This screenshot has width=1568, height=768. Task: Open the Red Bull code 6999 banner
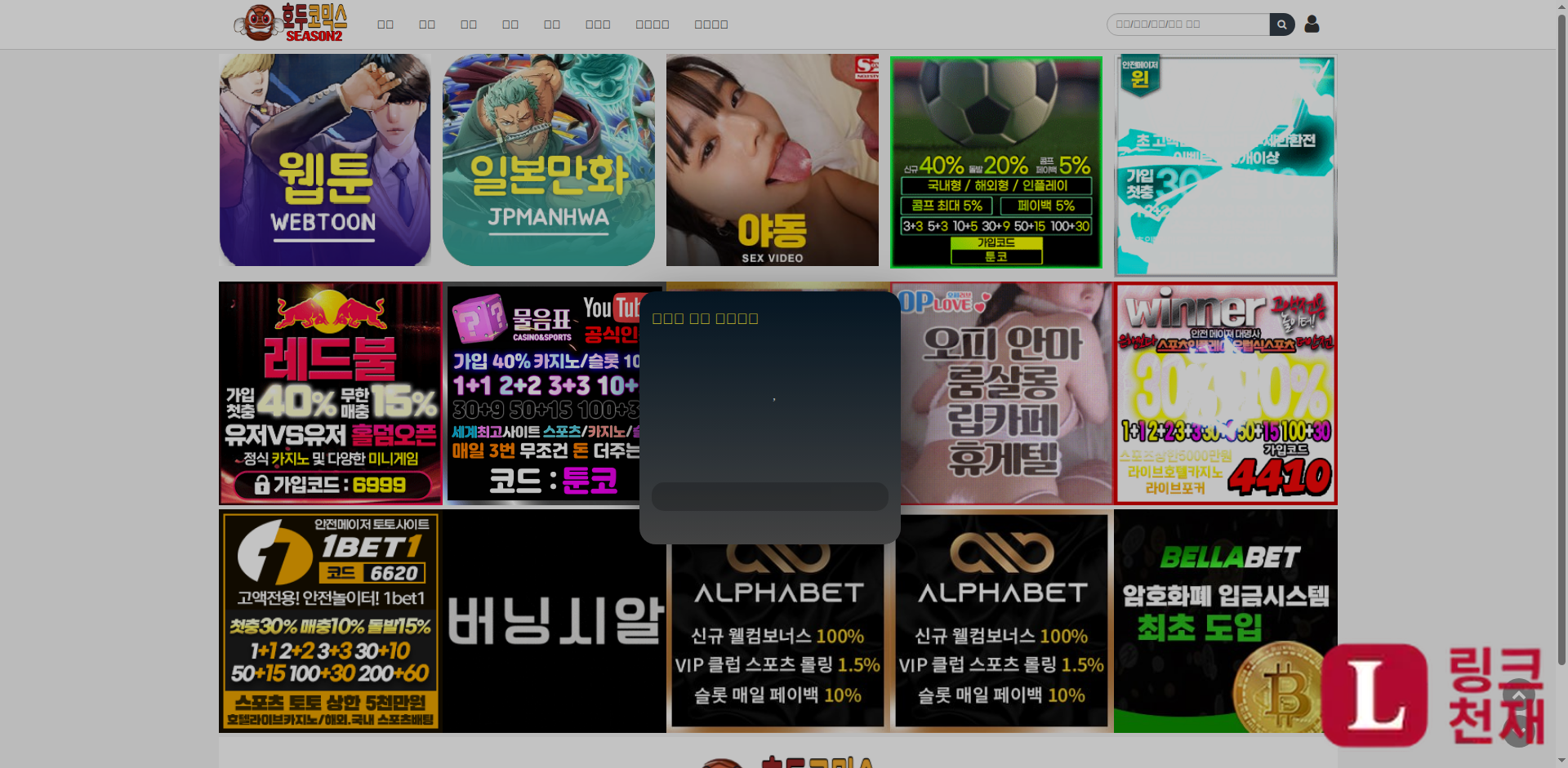coord(331,393)
